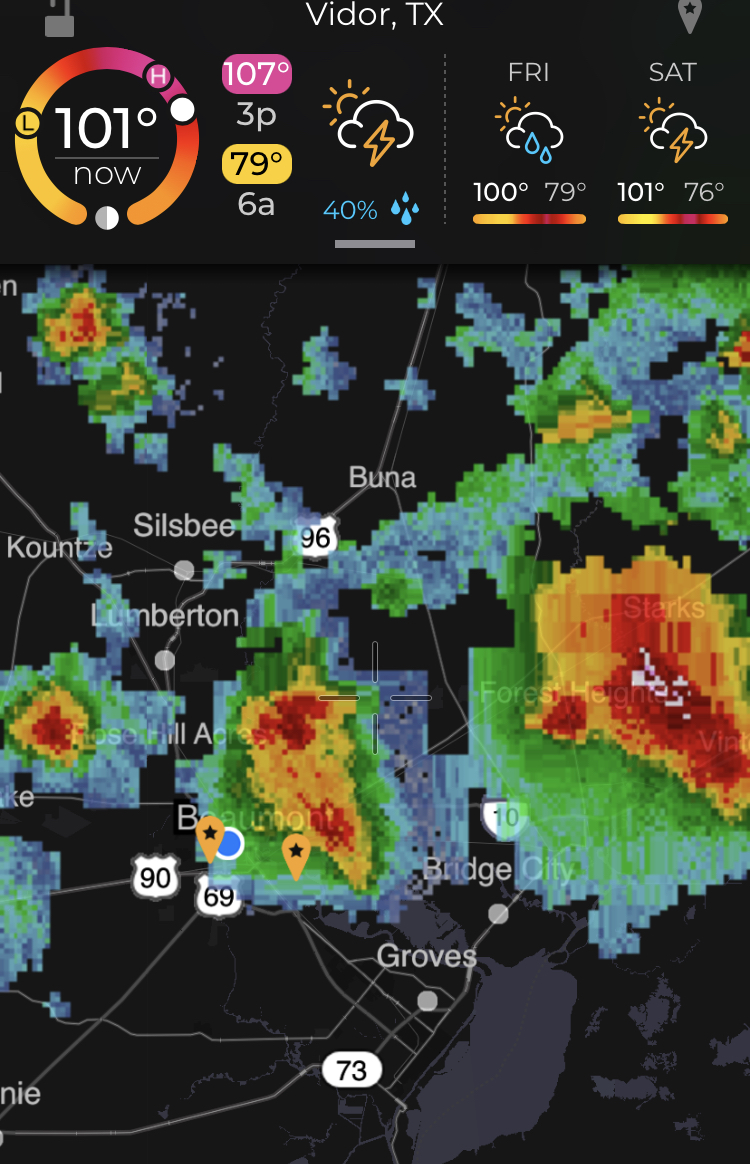Image resolution: width=750 pixels, height=1164 pixels.
Task: View Saturday's forecast details
Action: [x=672, y=142]
